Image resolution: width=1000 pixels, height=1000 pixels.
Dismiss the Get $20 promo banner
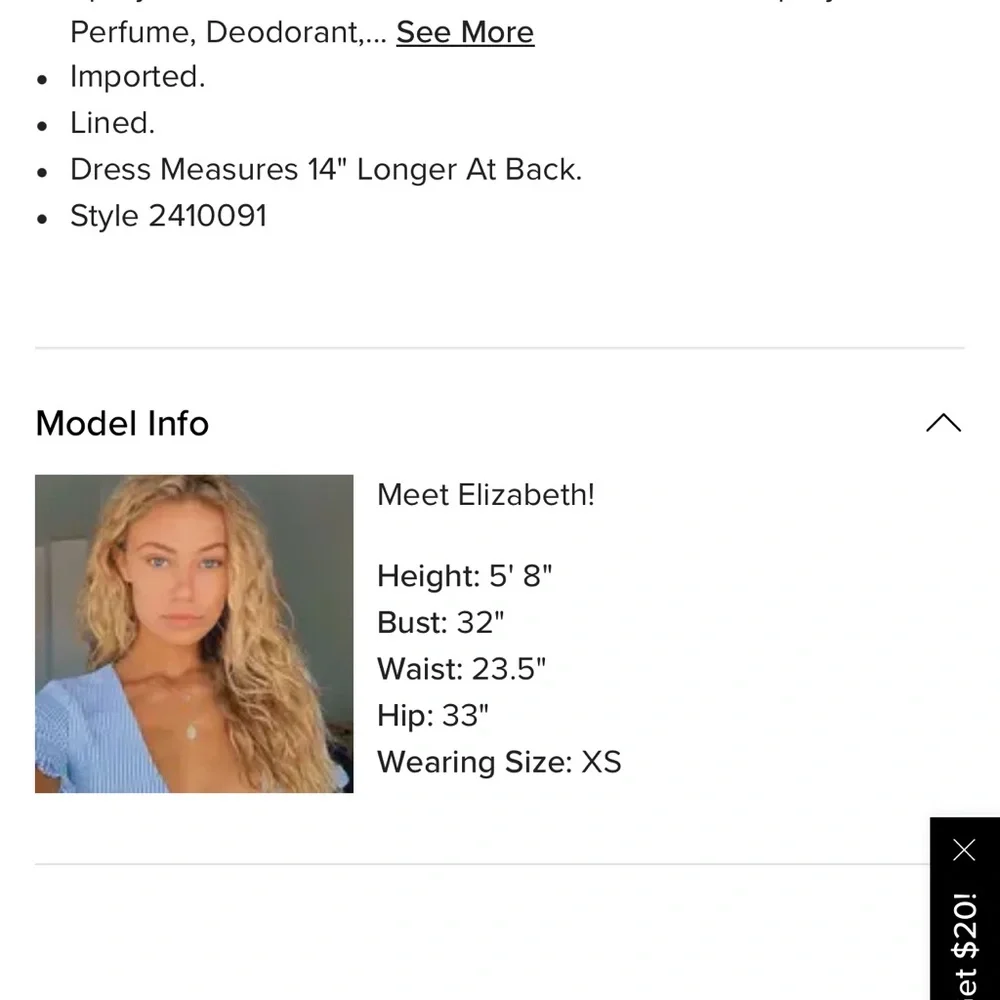(x=963, y=851)
